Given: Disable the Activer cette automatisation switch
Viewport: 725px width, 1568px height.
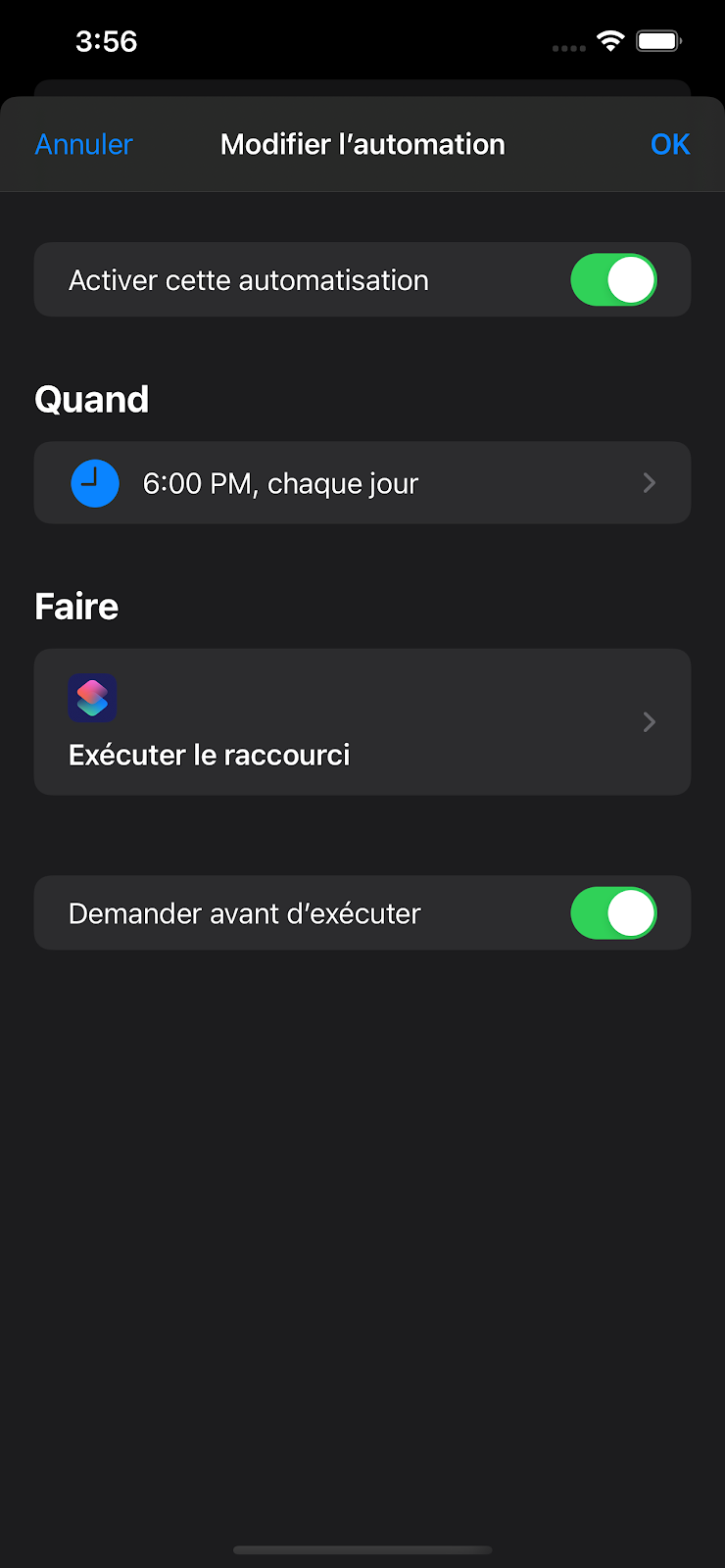Looking at the screenshot, I should click(613, 280).
